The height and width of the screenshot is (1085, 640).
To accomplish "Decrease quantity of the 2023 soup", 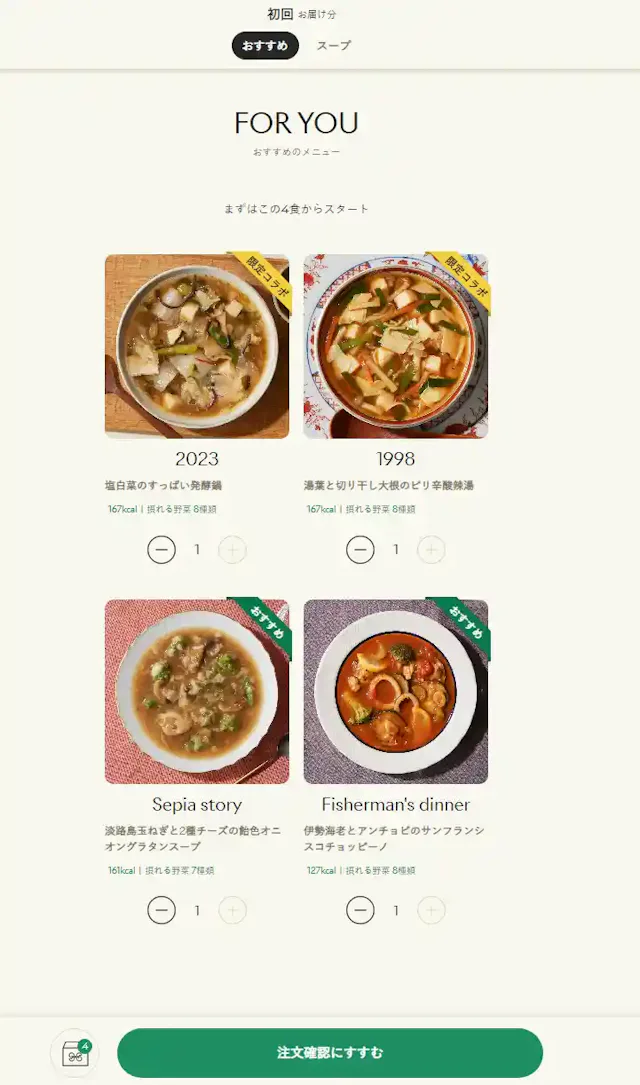I will pos(161,550).
